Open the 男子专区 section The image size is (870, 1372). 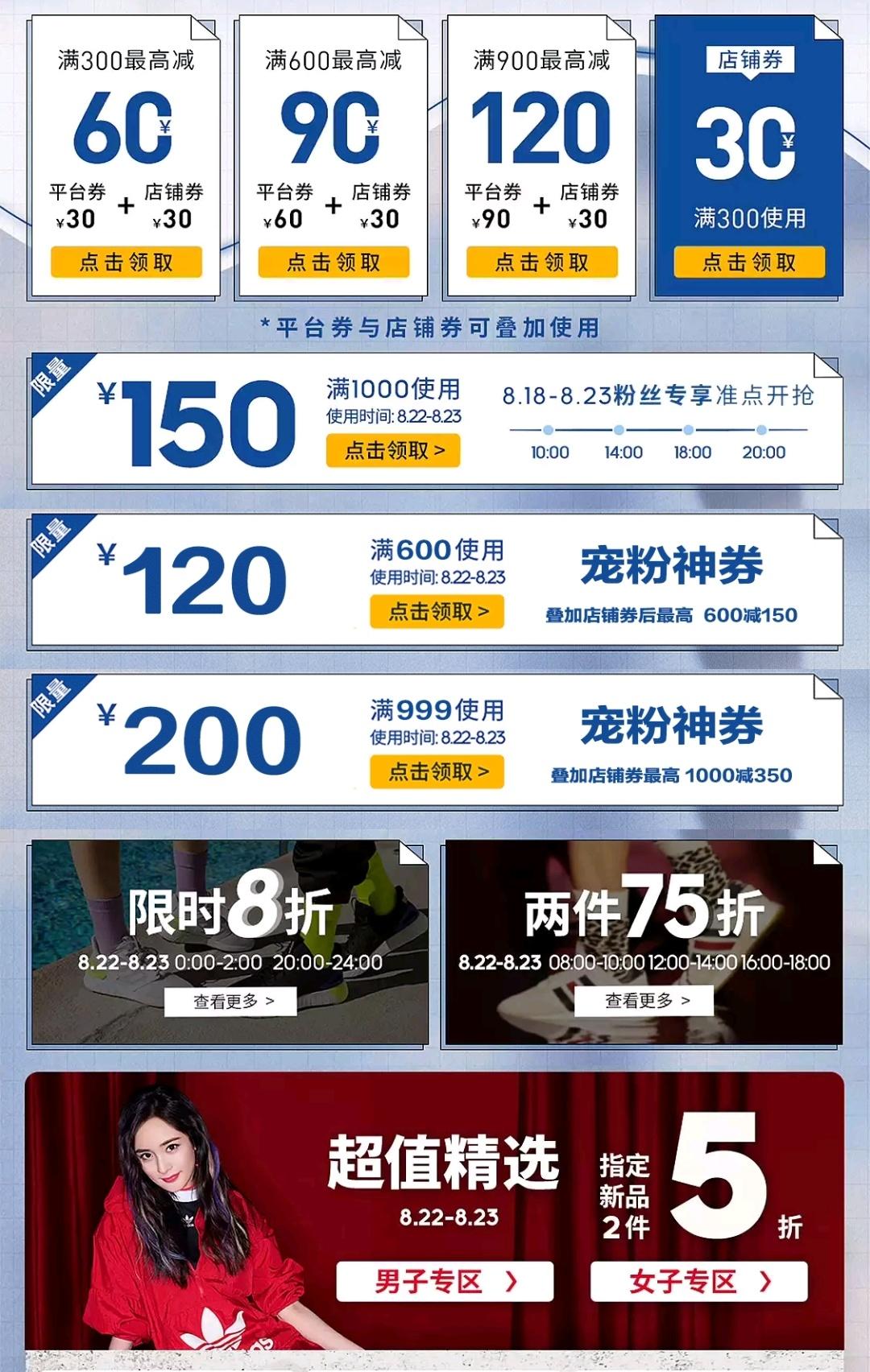click(x=445, y=1282)
